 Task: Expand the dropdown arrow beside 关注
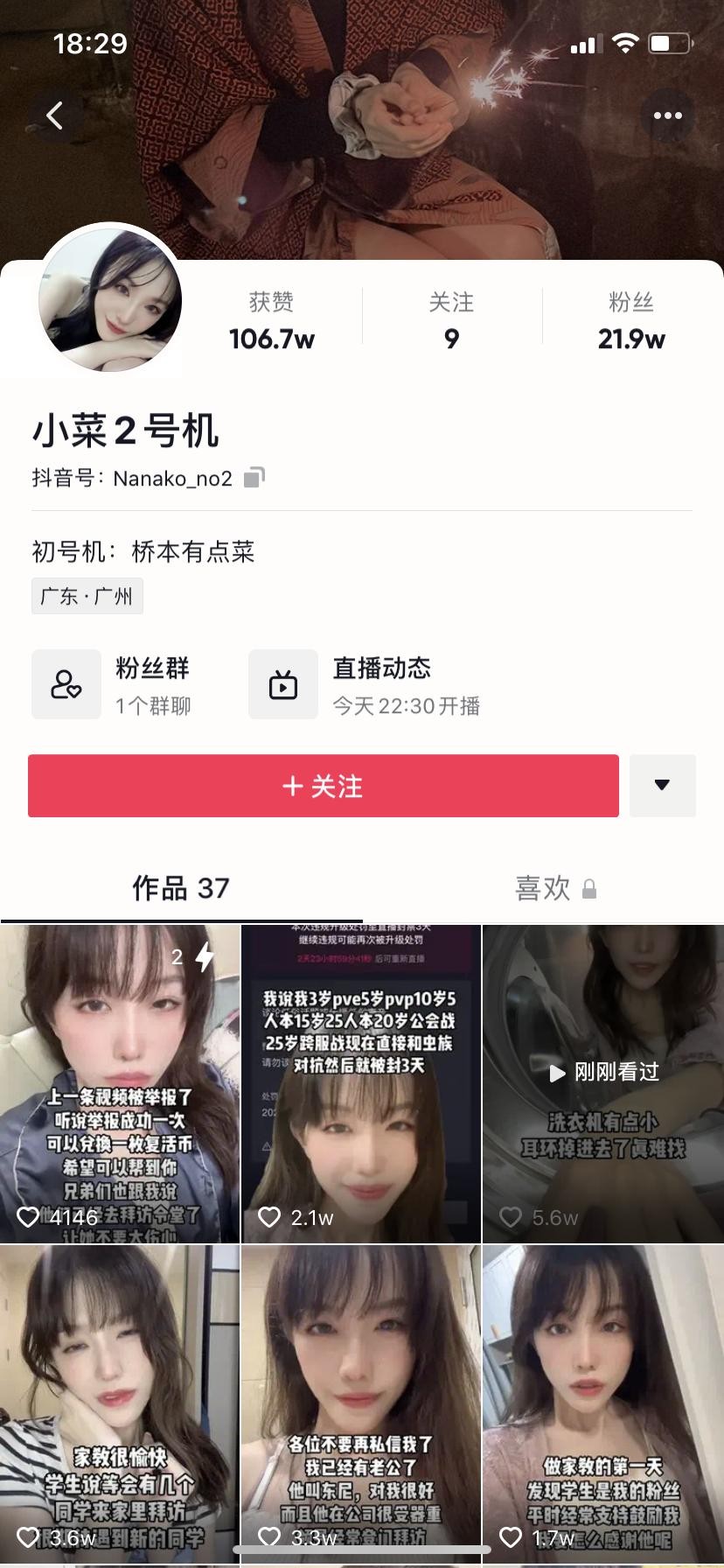point(662,786)
